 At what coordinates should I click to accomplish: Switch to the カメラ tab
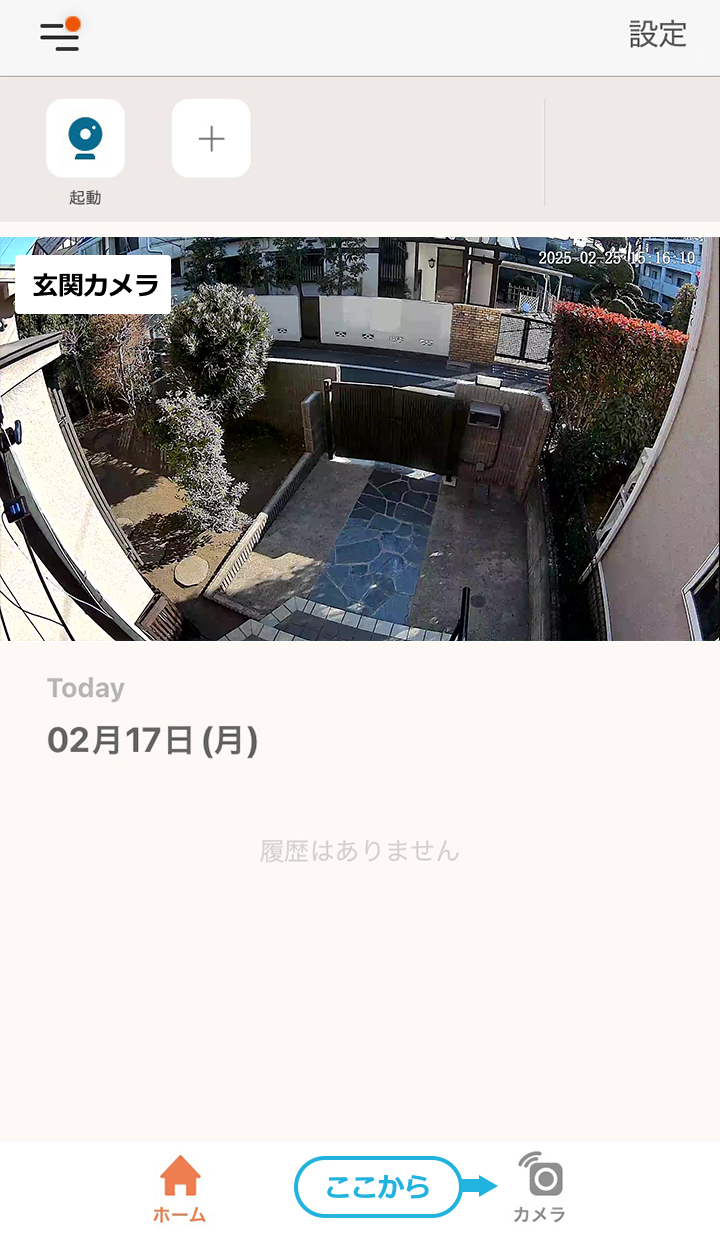pos(540,1189)
